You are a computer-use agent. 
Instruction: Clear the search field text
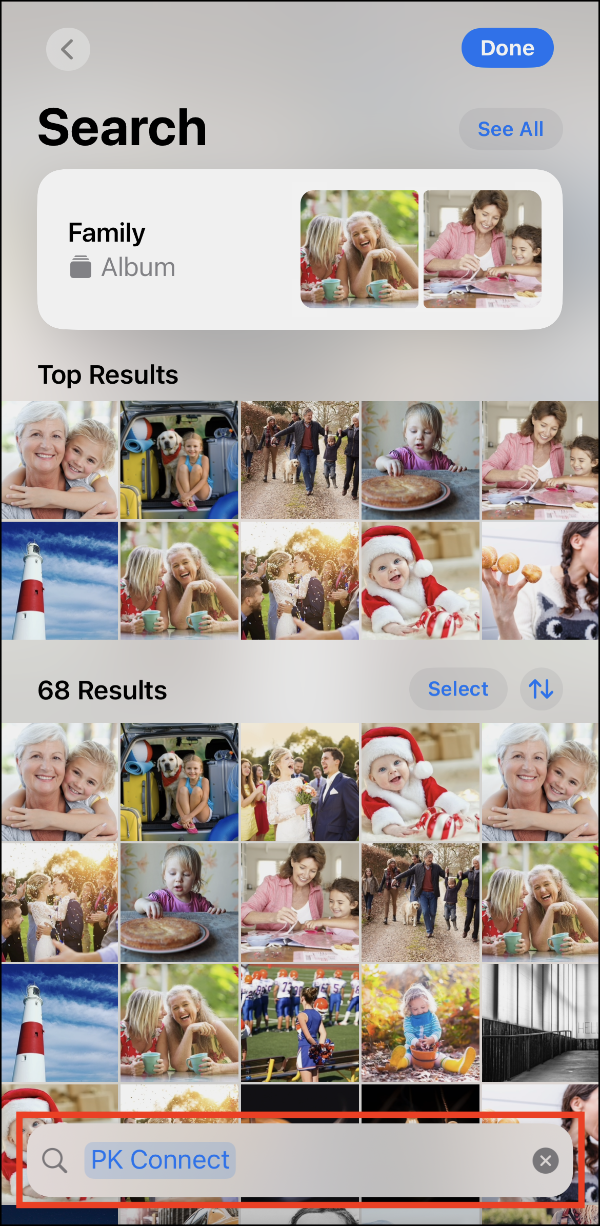click(x=545, y=1160)
